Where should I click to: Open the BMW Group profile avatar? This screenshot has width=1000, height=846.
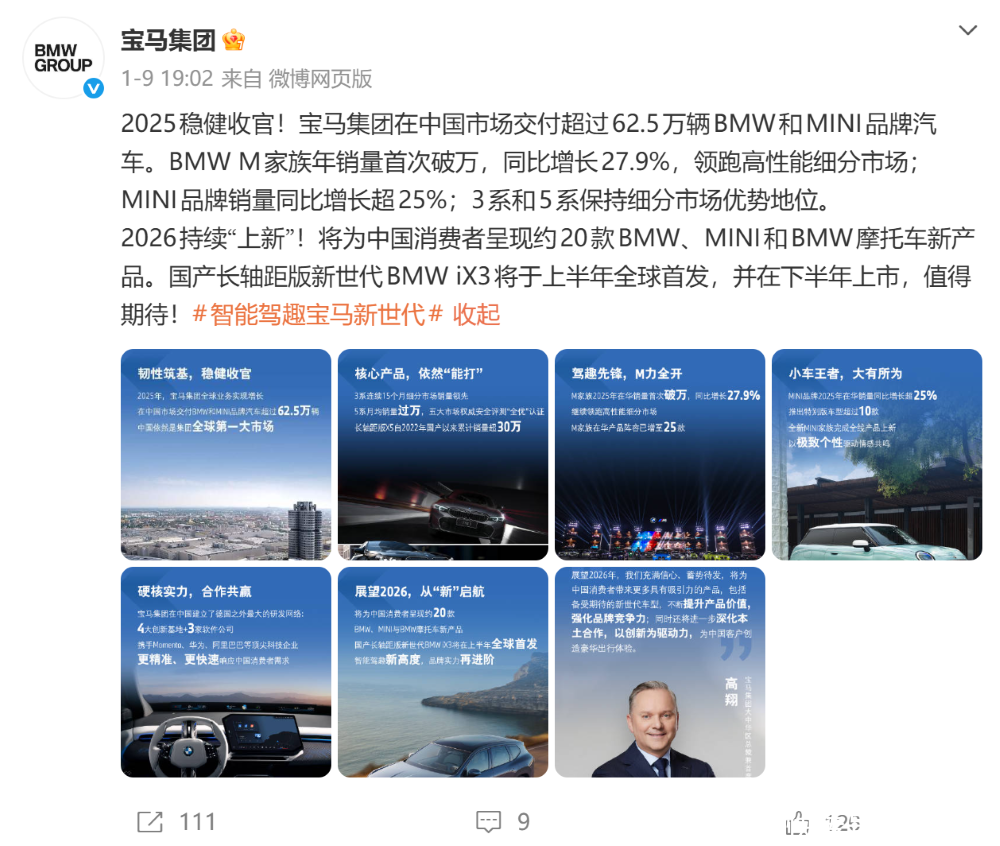pyautogui.click(x=63, y=57)
